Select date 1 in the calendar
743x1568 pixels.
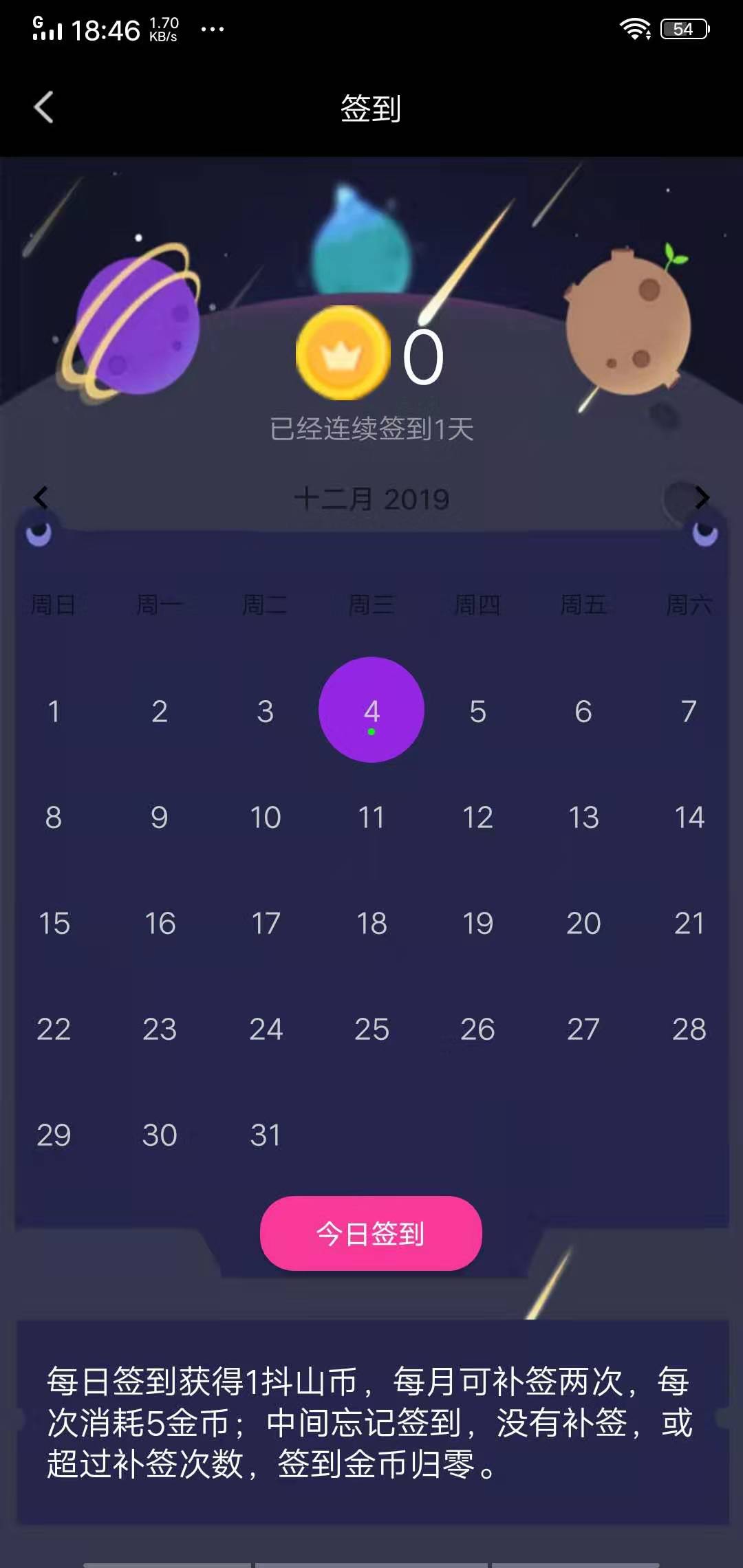coord(54,711)
